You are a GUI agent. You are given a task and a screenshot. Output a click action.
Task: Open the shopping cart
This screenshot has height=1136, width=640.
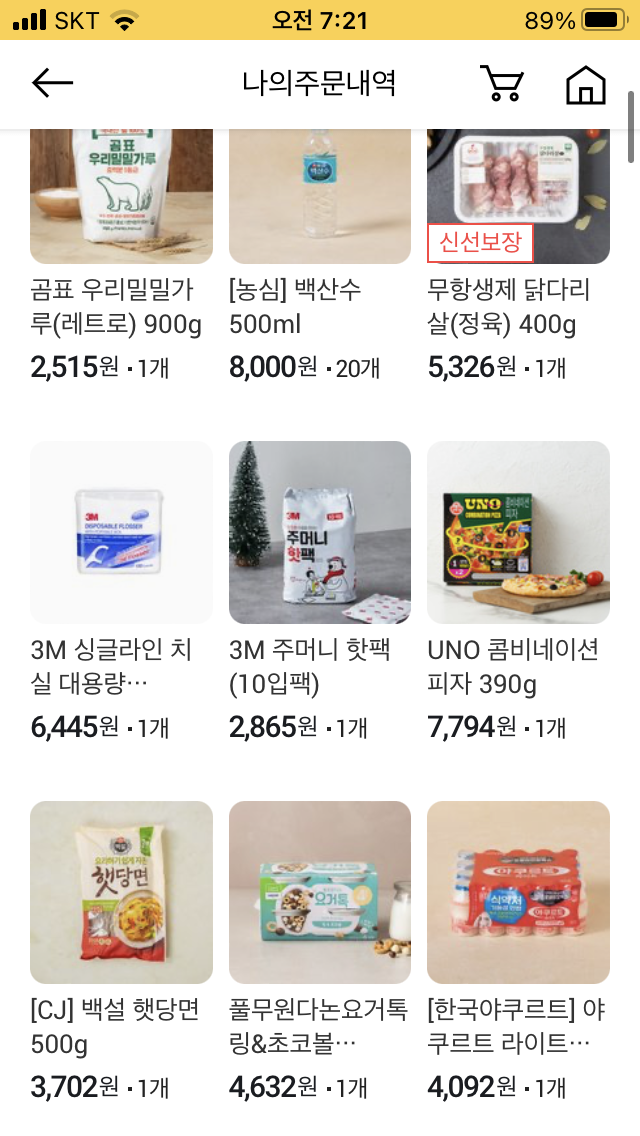501,84
